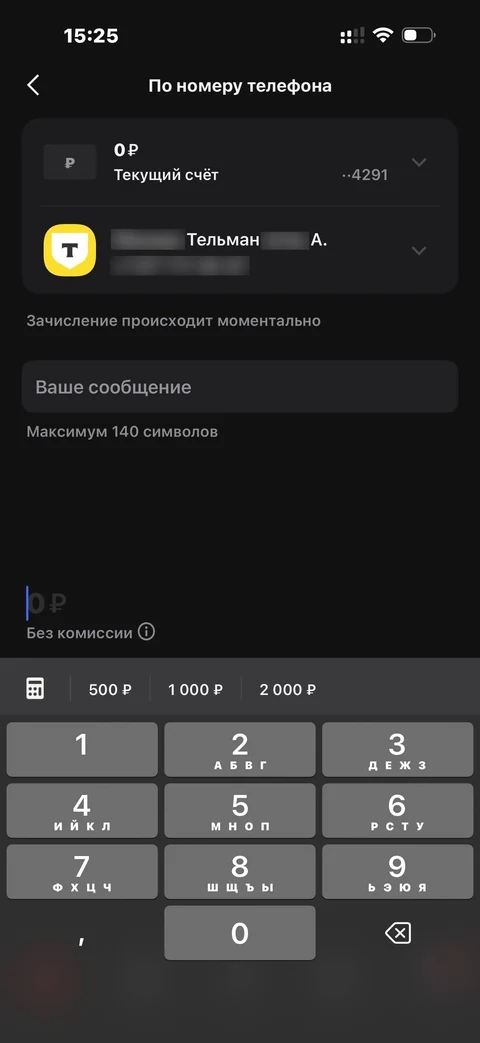Focus the 0 ₽ amount field
Screen dimensions: 480x1043
click(x=47, y=603)
